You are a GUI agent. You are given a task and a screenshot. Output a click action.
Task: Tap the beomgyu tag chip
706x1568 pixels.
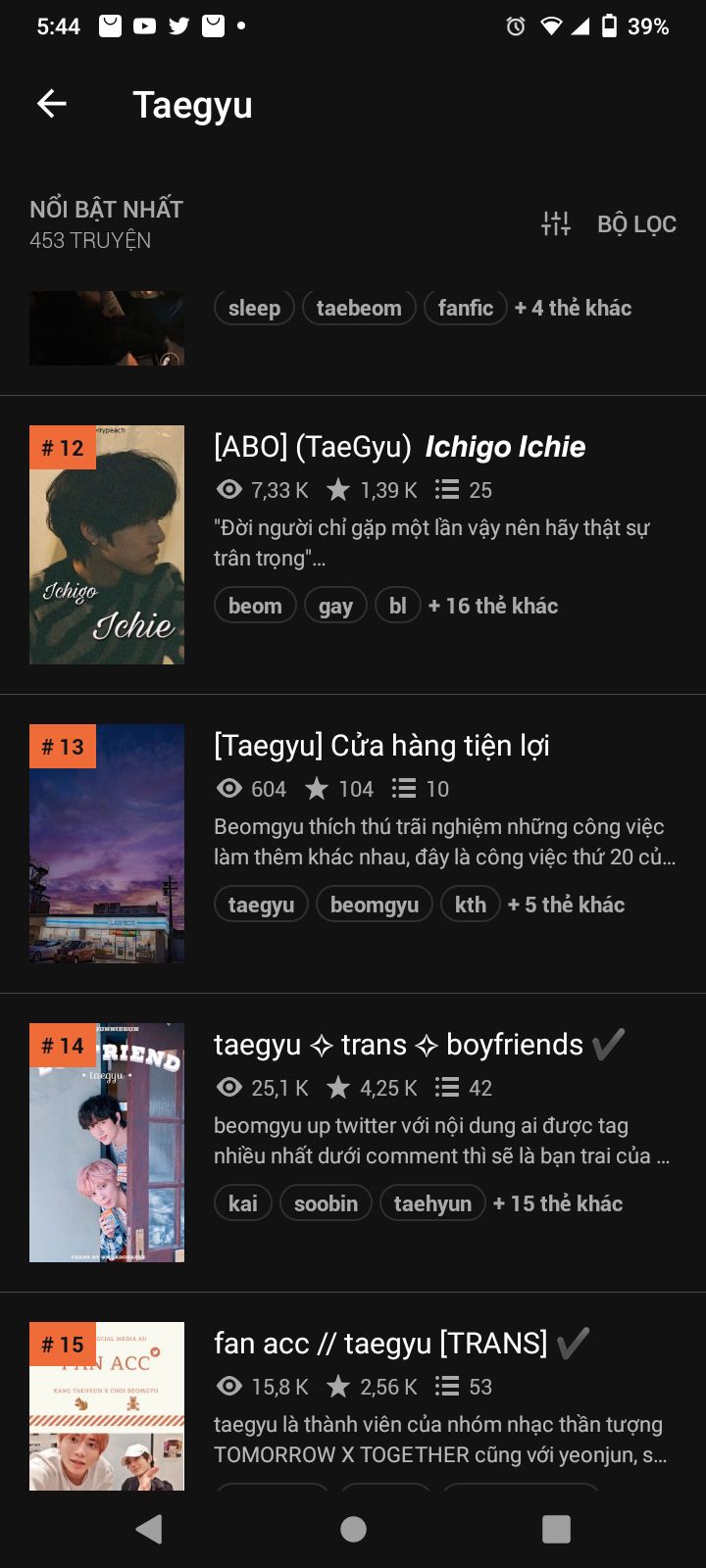point(375,905)
